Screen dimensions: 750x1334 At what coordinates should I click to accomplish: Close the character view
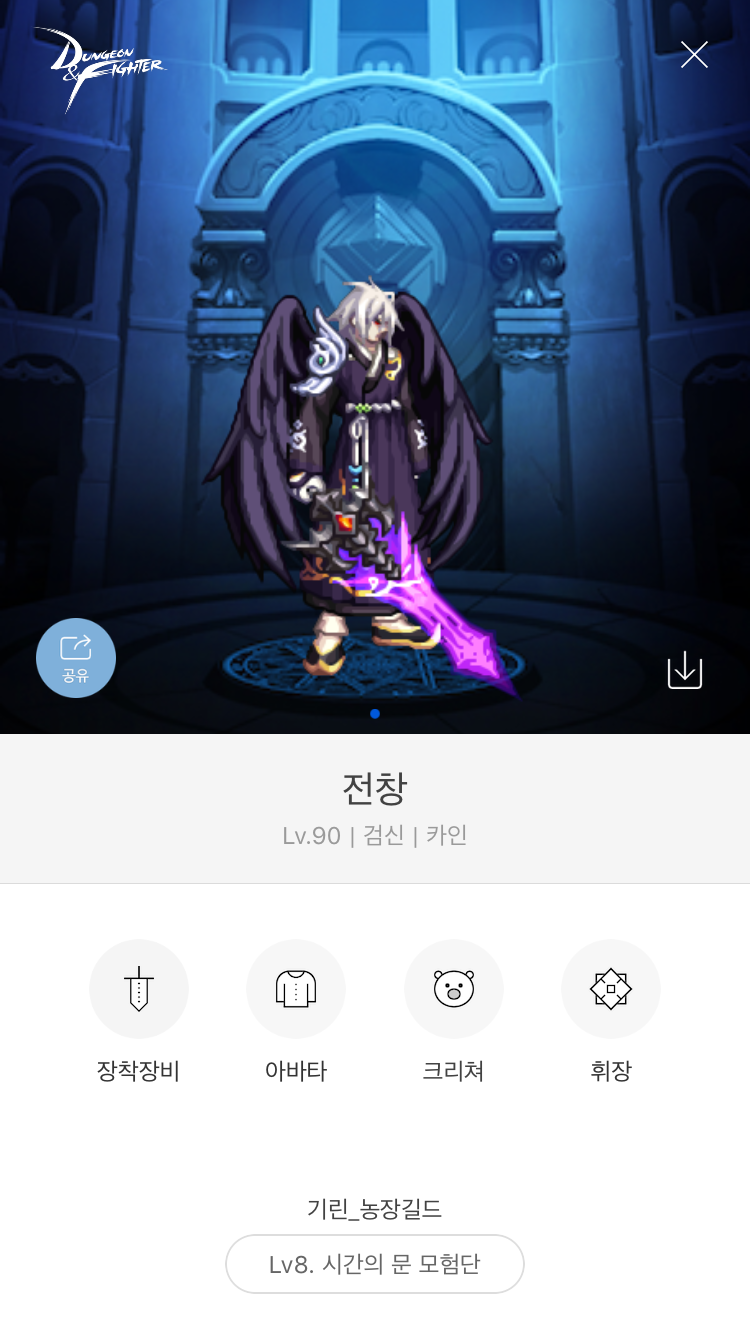coord(694,55)
